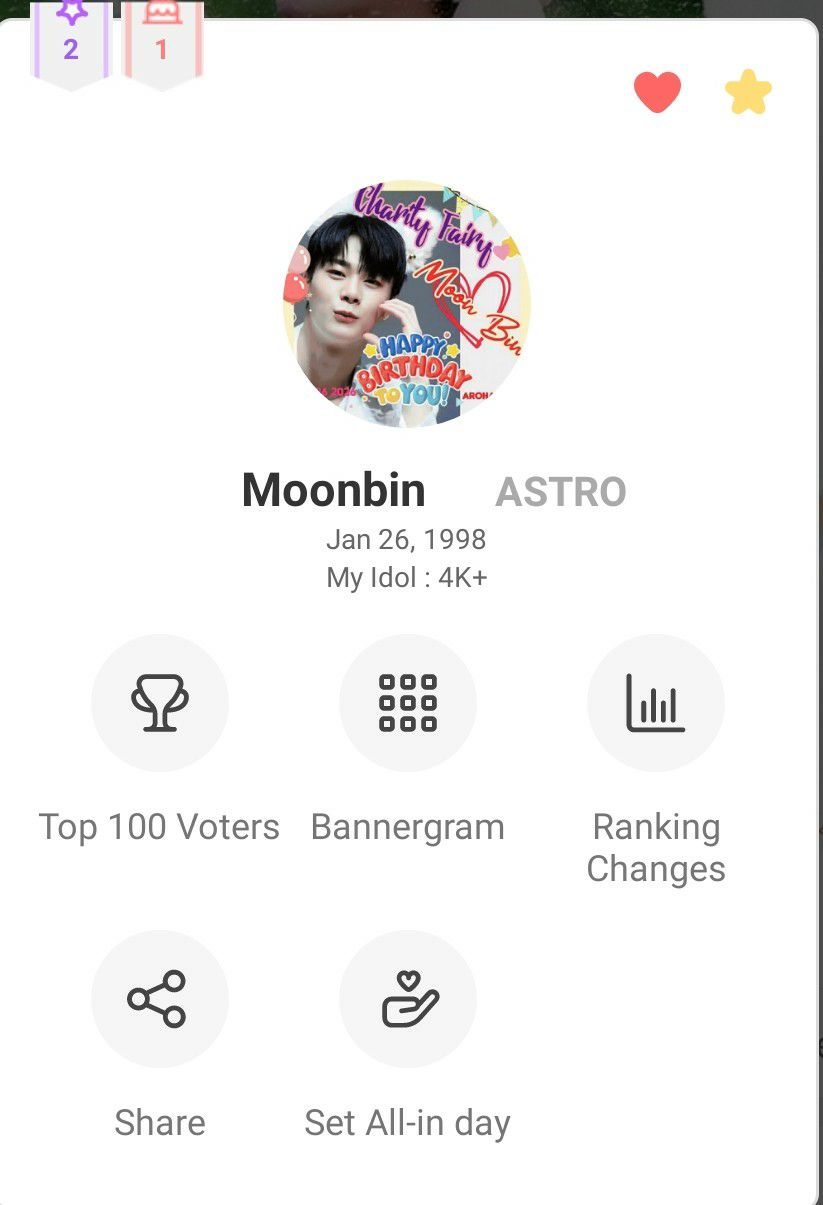Screen dimensions: 823x1205
Task: Click the Bannergram text label
Action: tap(408, 826)
